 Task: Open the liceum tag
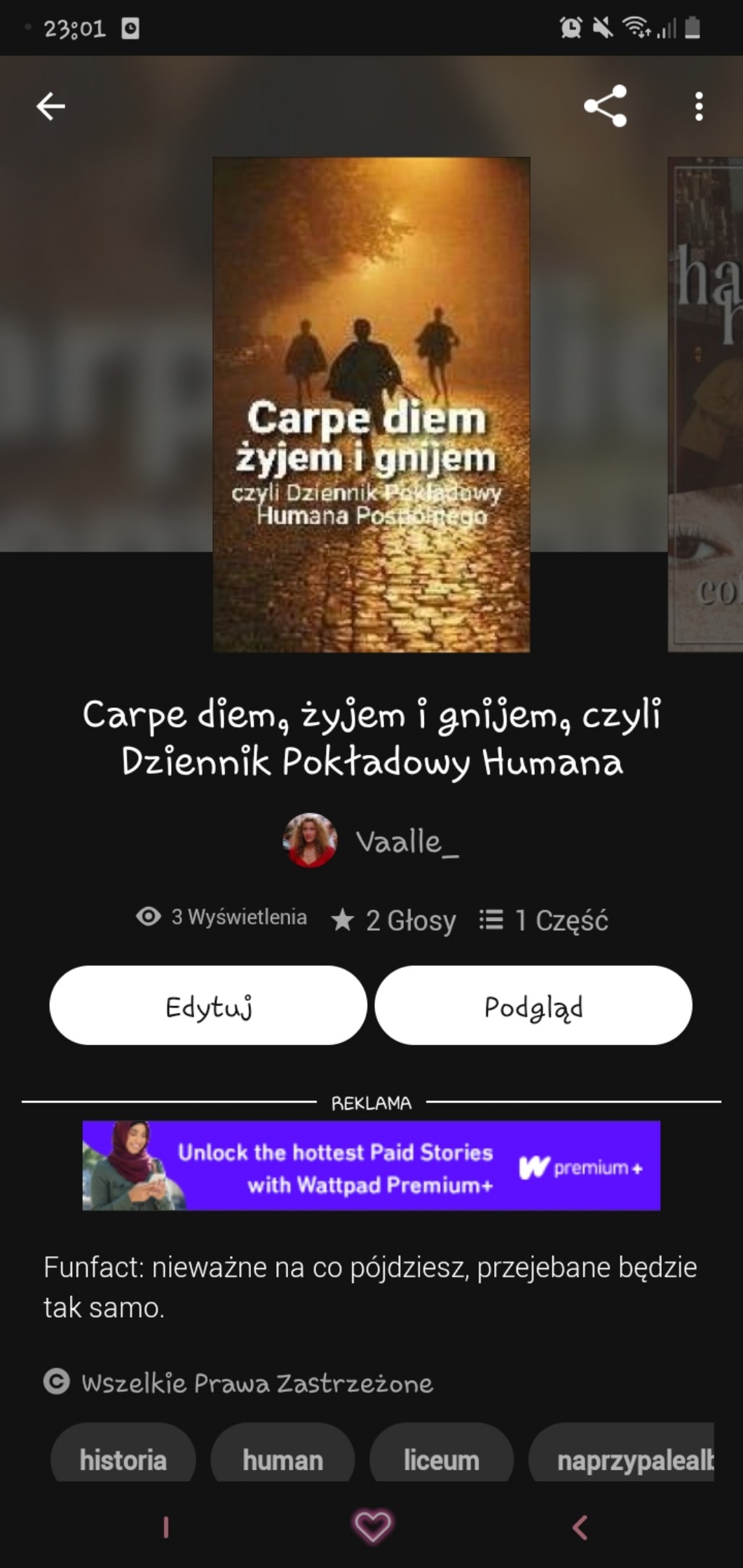click(x=441, y=1459)
